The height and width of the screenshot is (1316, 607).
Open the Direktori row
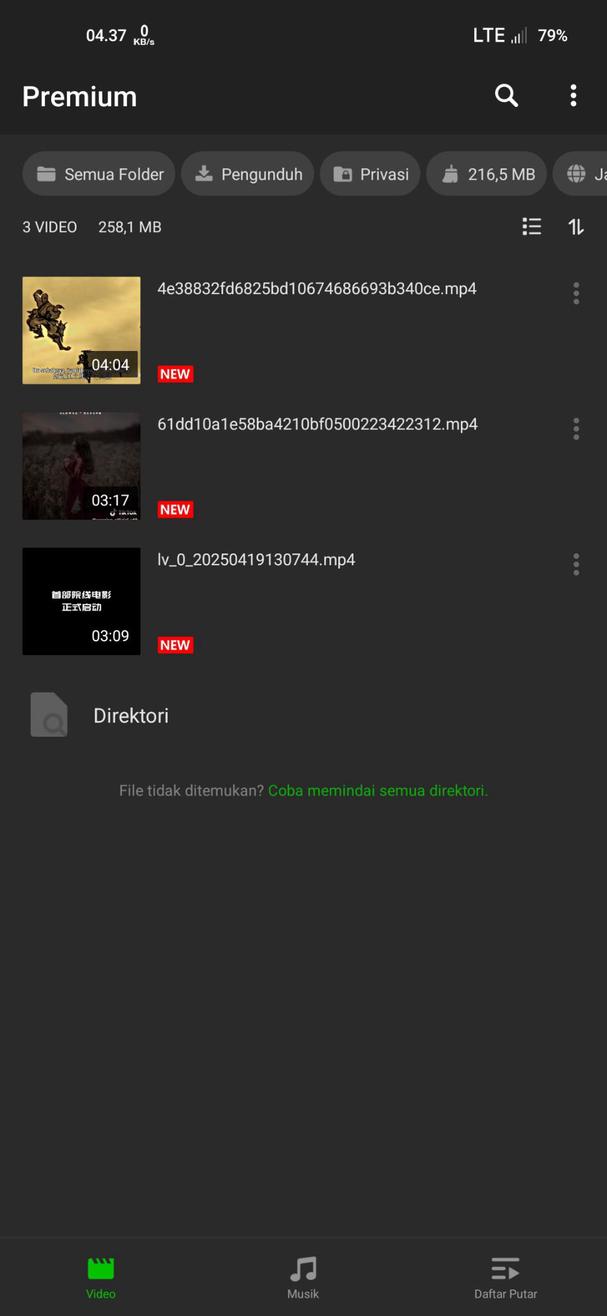(303, 716)
